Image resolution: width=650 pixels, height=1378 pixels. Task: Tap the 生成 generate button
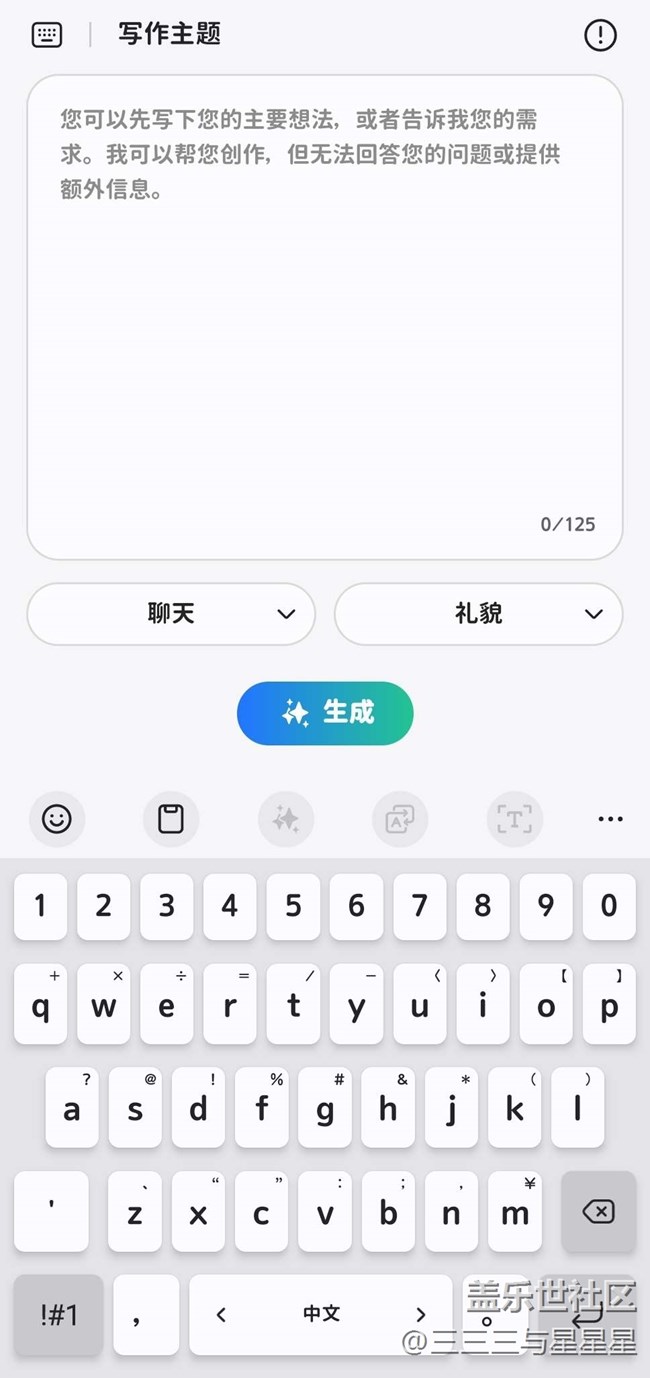tap(325, 713)
